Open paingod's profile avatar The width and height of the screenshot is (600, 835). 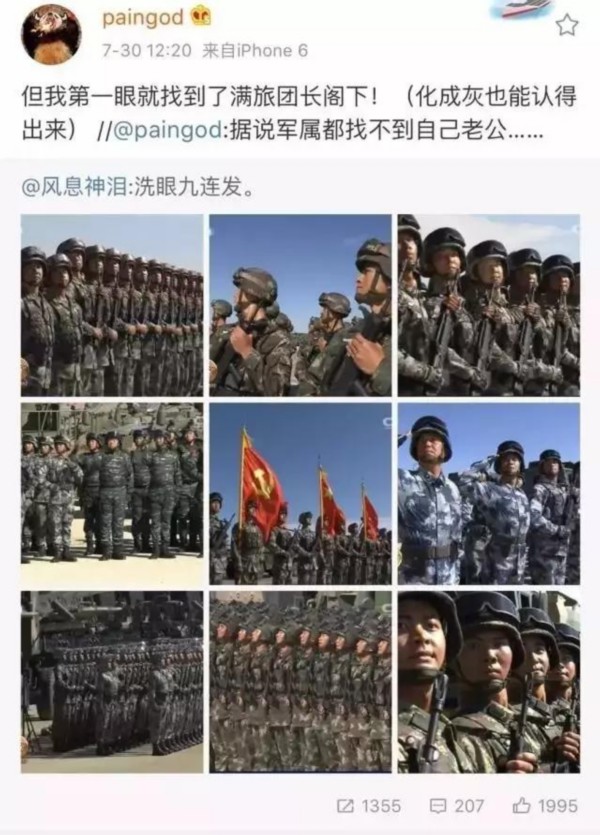click(x=50, y=34)
